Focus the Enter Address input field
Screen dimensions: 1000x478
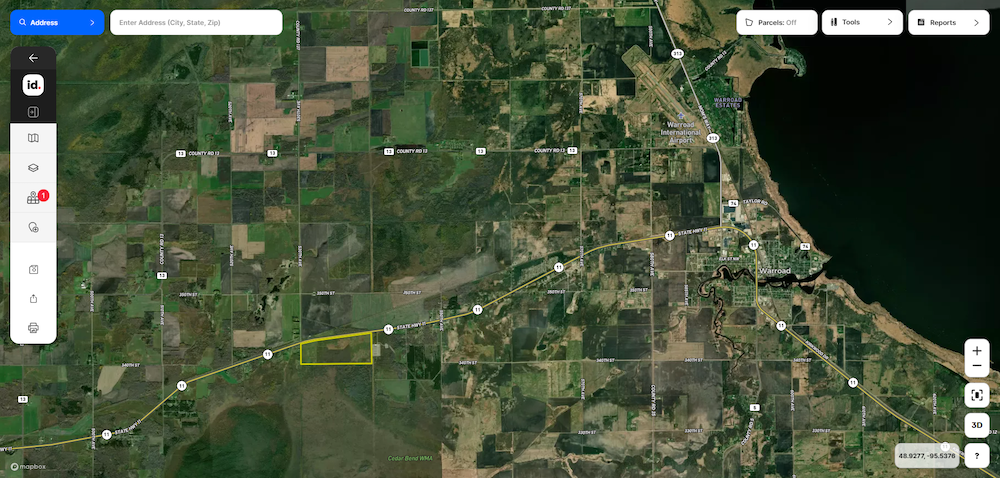pyautogui.click(x=195, y=22)
